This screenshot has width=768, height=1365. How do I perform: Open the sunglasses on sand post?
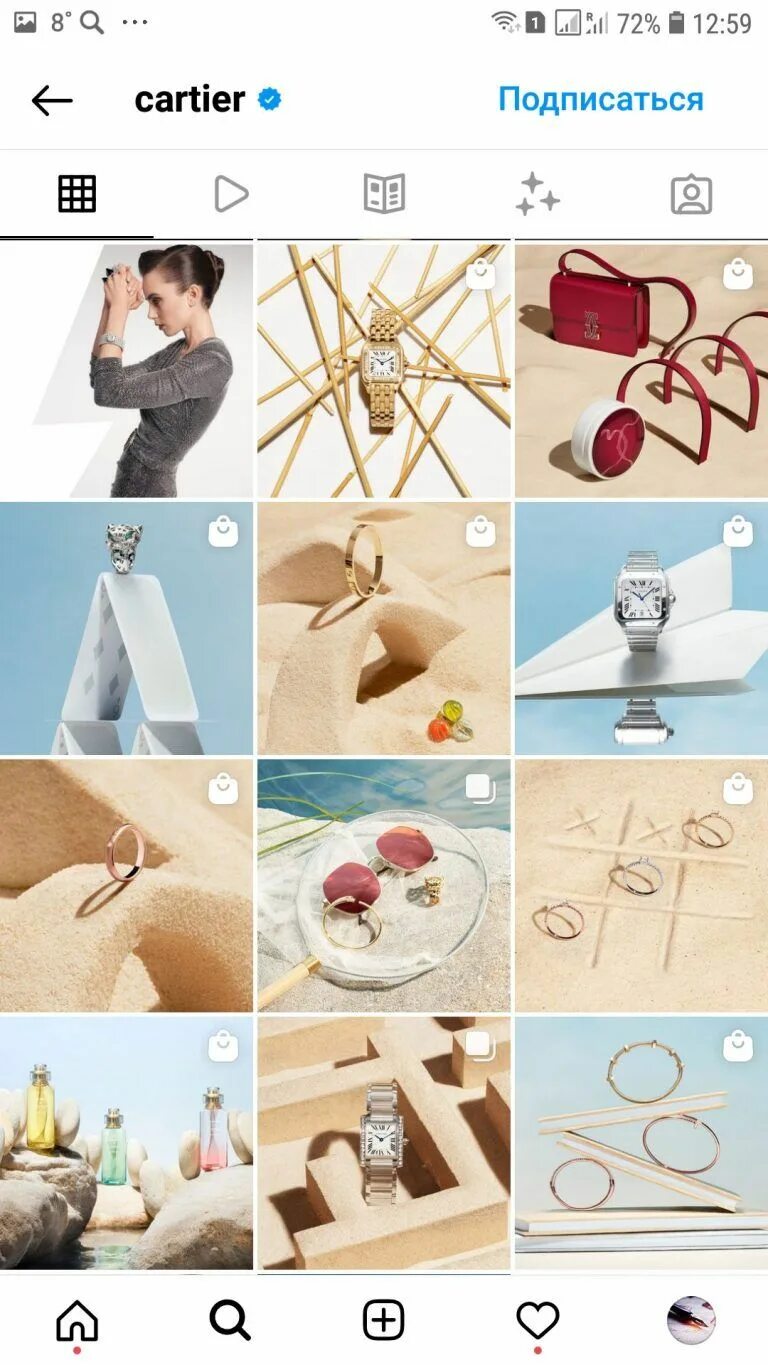point(384,885)
